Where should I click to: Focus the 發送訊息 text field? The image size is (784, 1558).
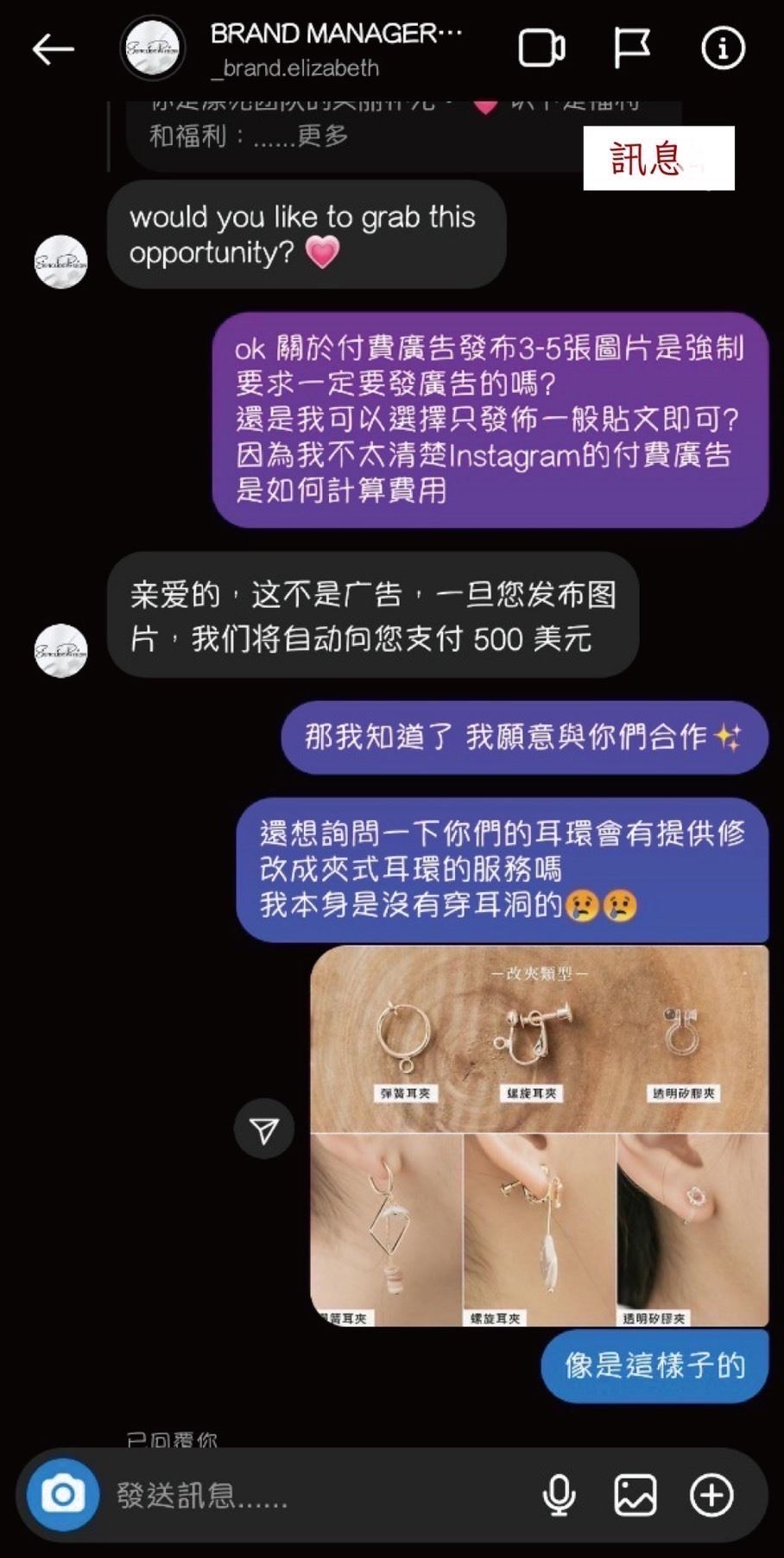(x=319, y=1495)
